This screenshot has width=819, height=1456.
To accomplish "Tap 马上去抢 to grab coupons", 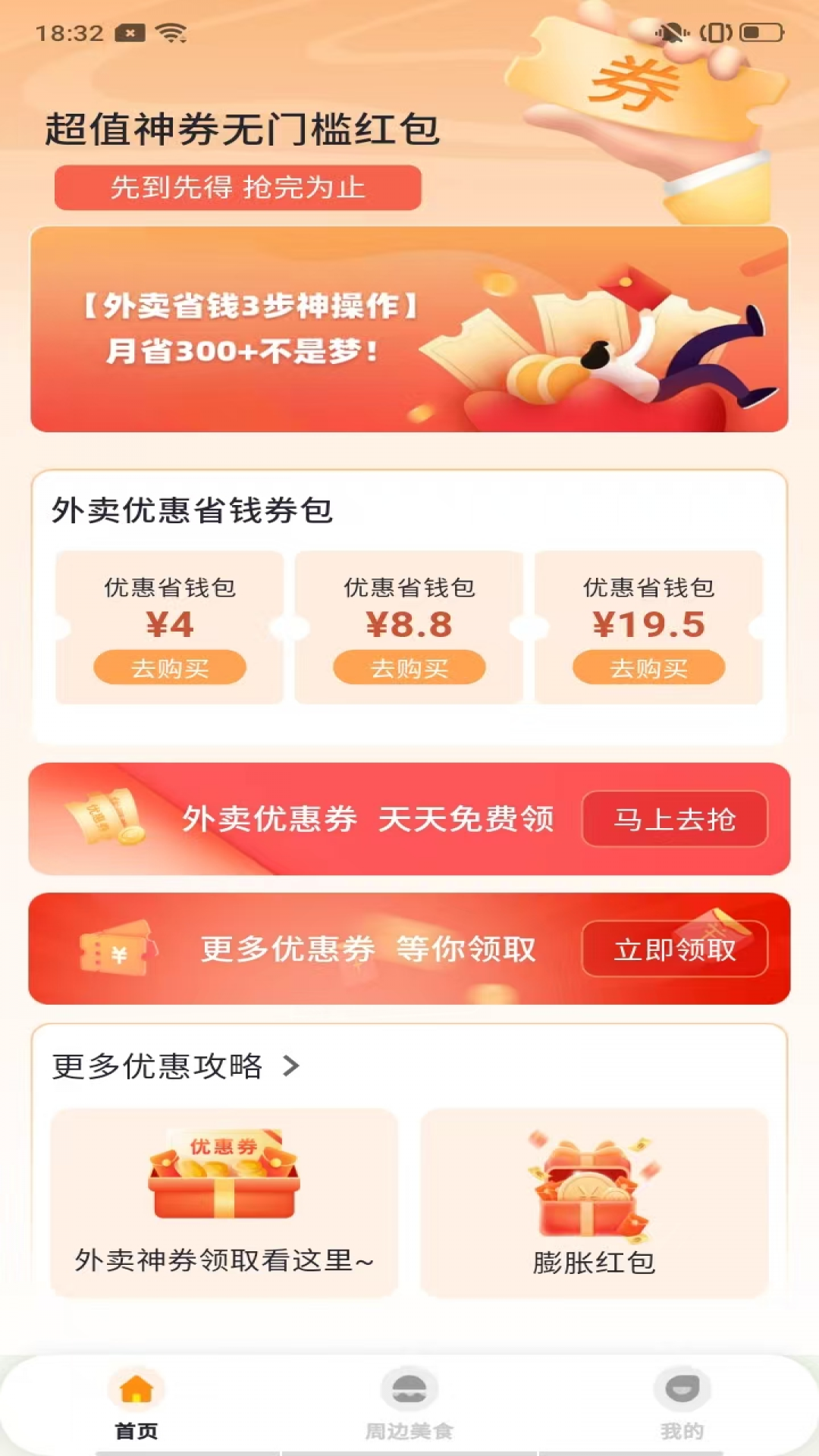I will 676,819.
